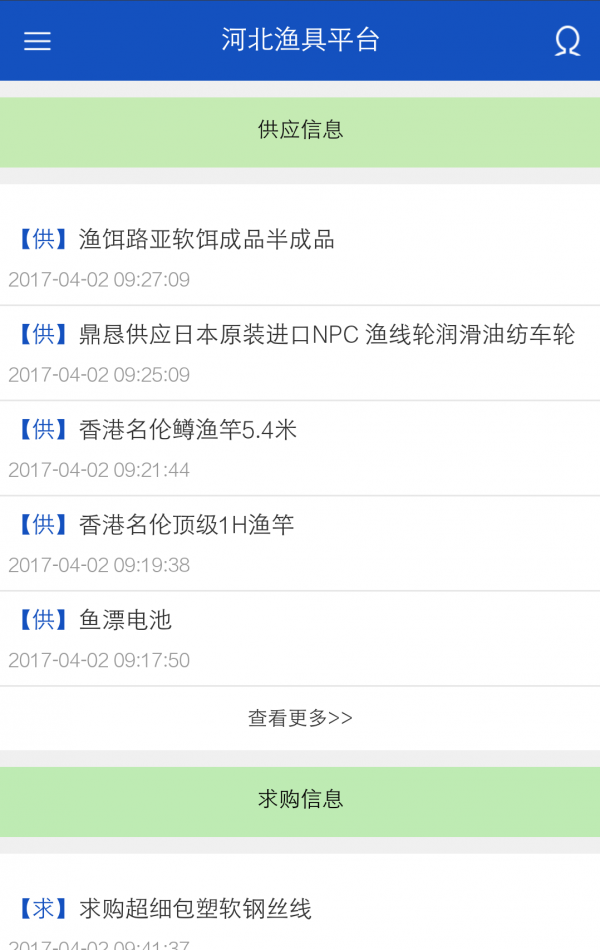Open the hamburger drawer menu
Screen dimensions: 600x950
coord(37,41)
